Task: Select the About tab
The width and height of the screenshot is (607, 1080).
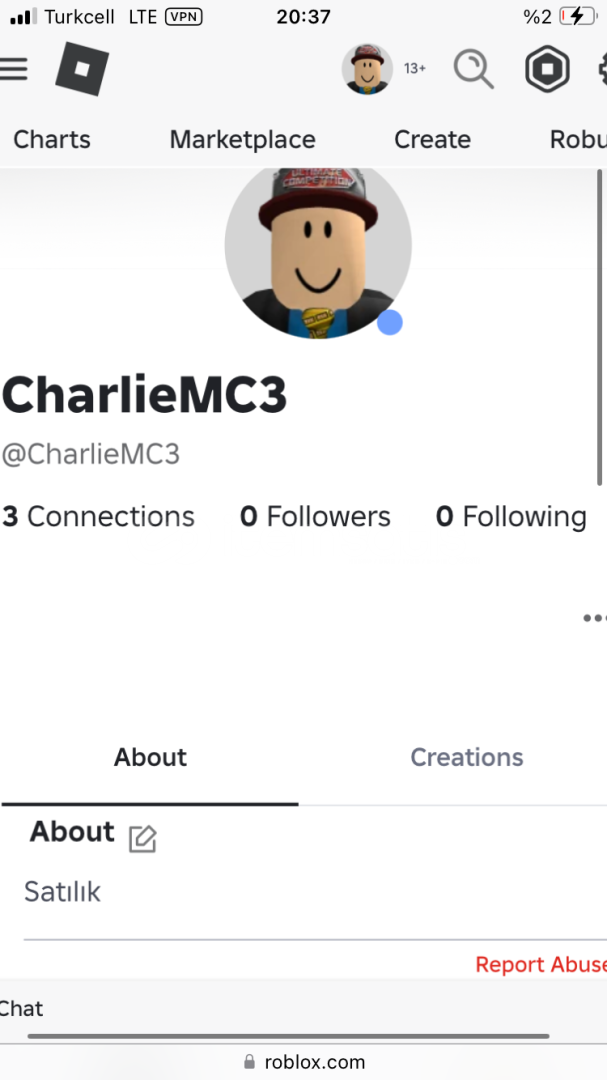Action: tap(150, 757)
